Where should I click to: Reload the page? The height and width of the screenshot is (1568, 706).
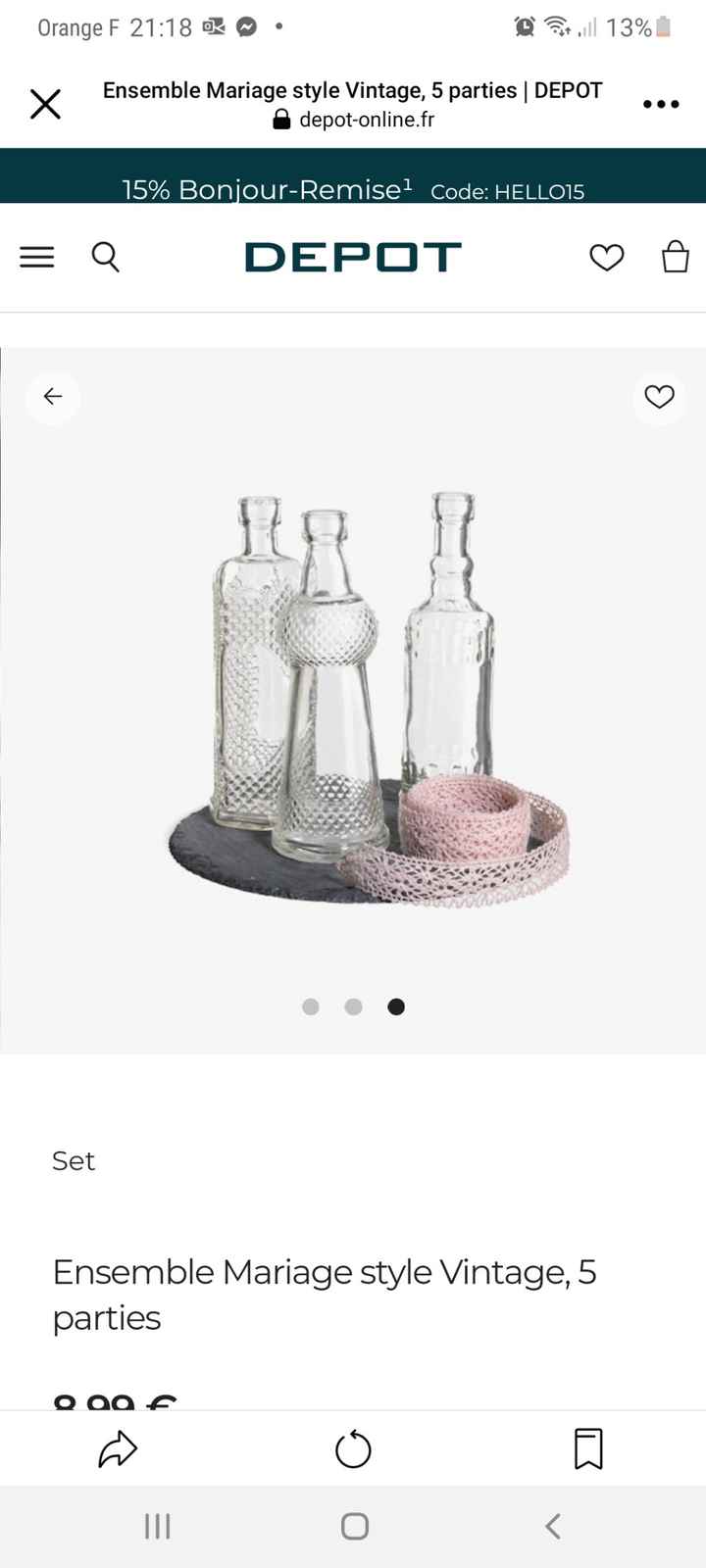(x=353, y=1449)
